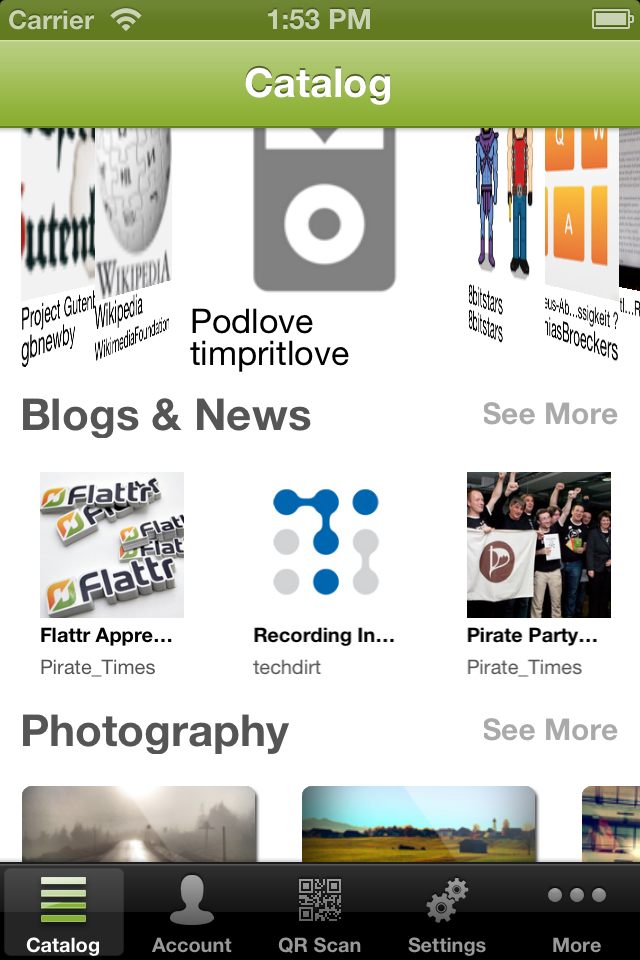Open the green field landscape photo
Image resolution: width=640 pixels, height=960 pixels.
coord(419,825)
